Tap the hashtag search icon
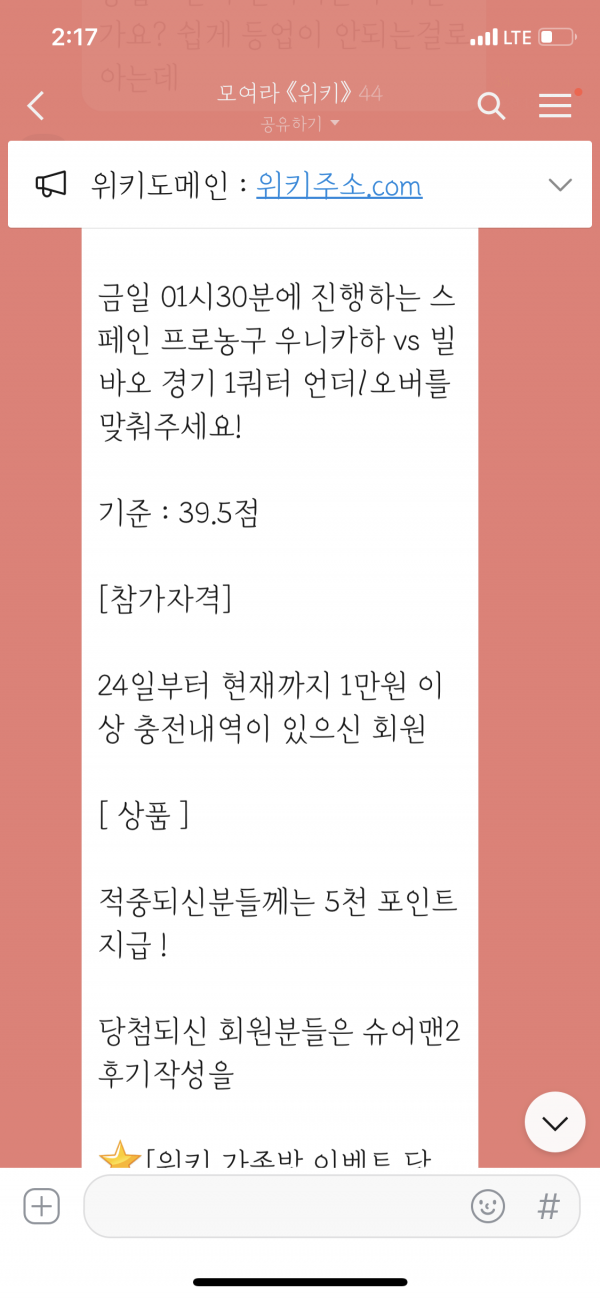This screenshot has height=1299, width=600. tap(548, 1206)
